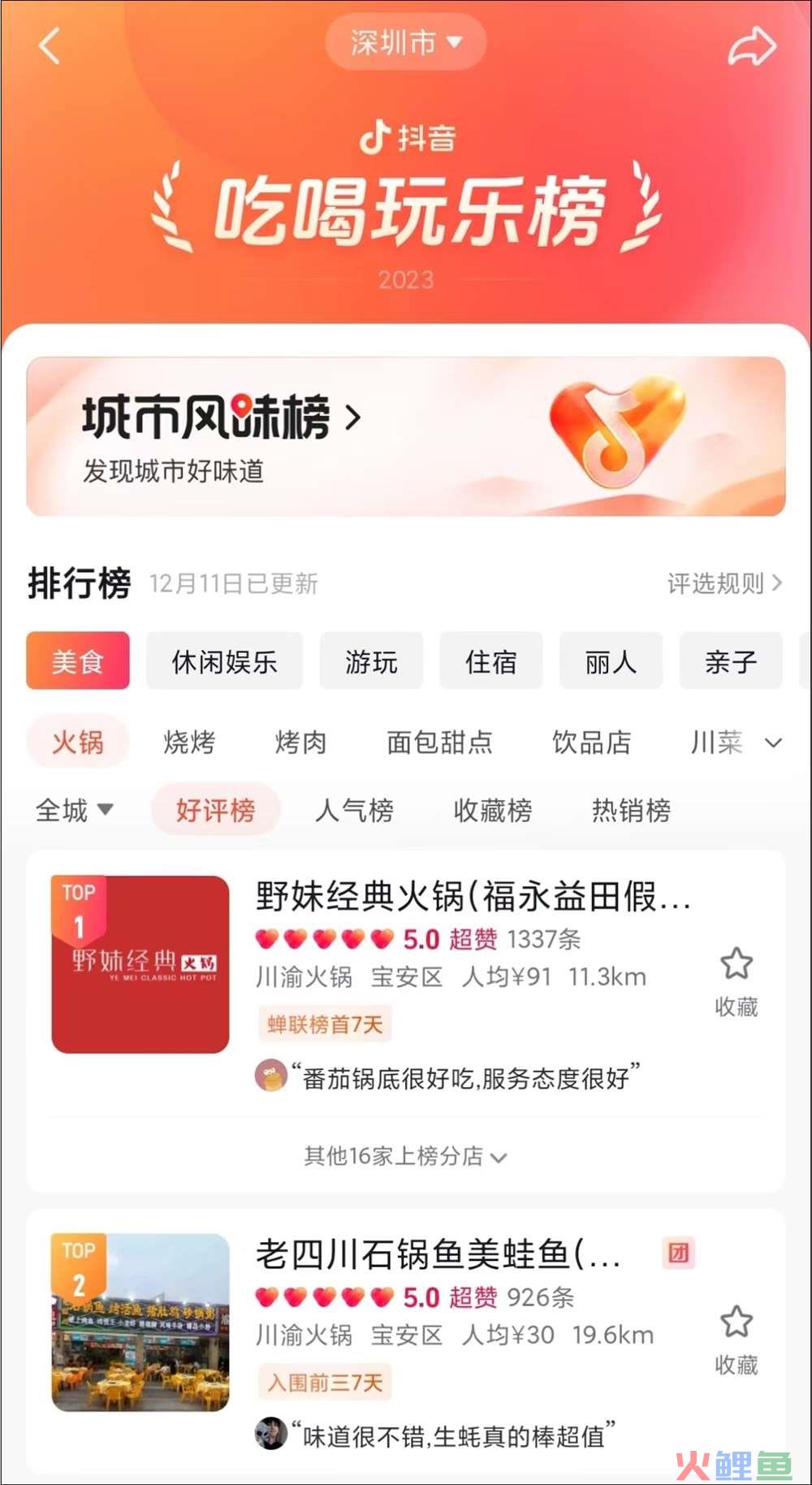This screenshot has height=1485, width=812.
Task: Switch to the 人气榜 ranking
Action: point(354,810)
